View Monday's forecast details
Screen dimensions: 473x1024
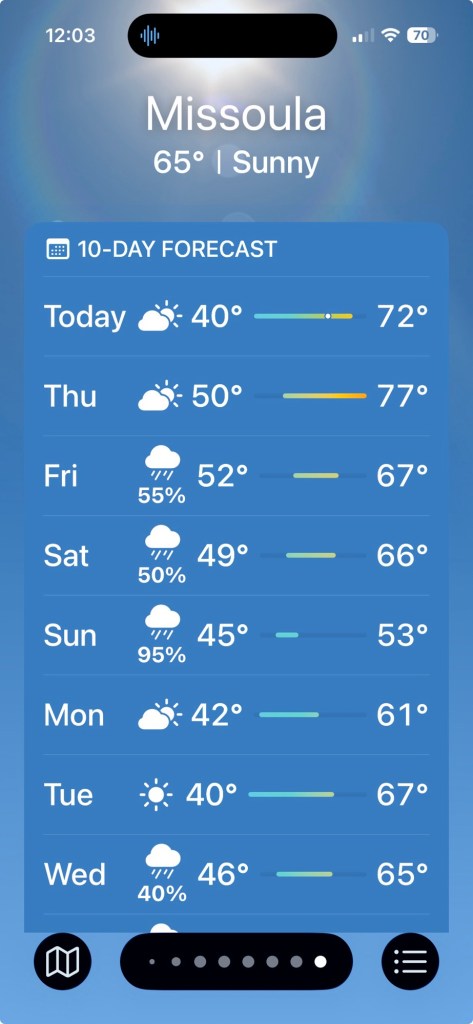coord(236,715)
